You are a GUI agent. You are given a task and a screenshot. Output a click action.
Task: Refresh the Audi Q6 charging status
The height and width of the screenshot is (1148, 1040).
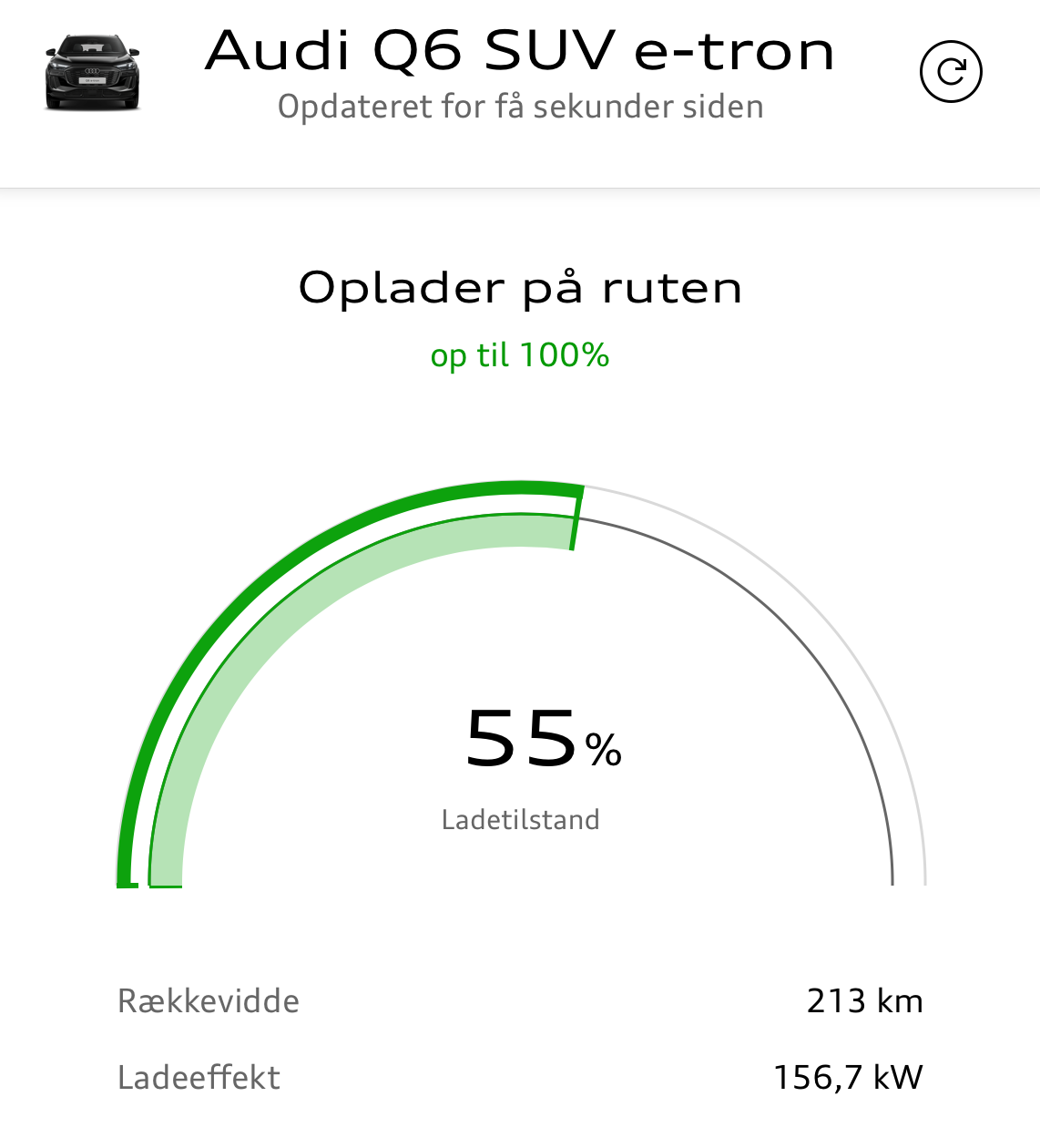(951, 71)
